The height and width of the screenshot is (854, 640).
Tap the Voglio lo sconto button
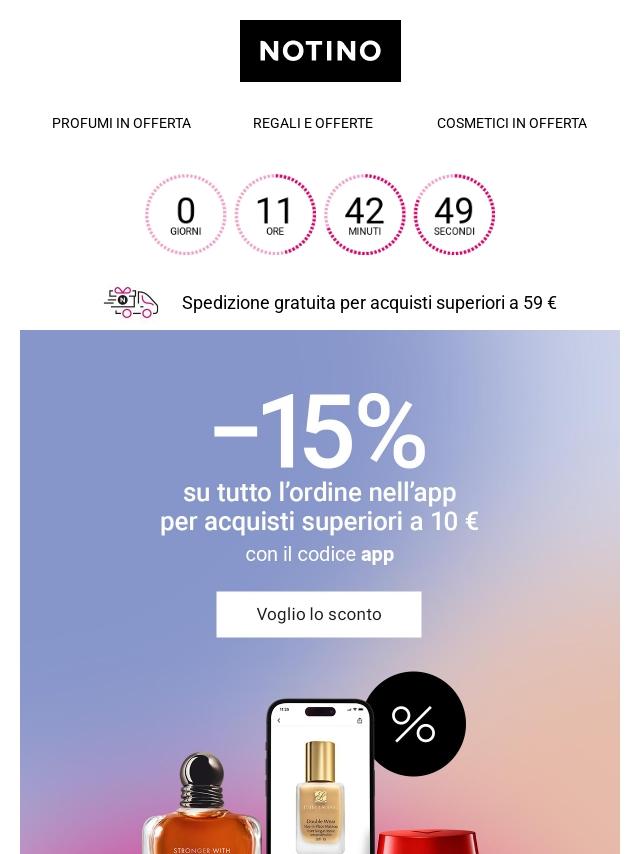(319, 614)
